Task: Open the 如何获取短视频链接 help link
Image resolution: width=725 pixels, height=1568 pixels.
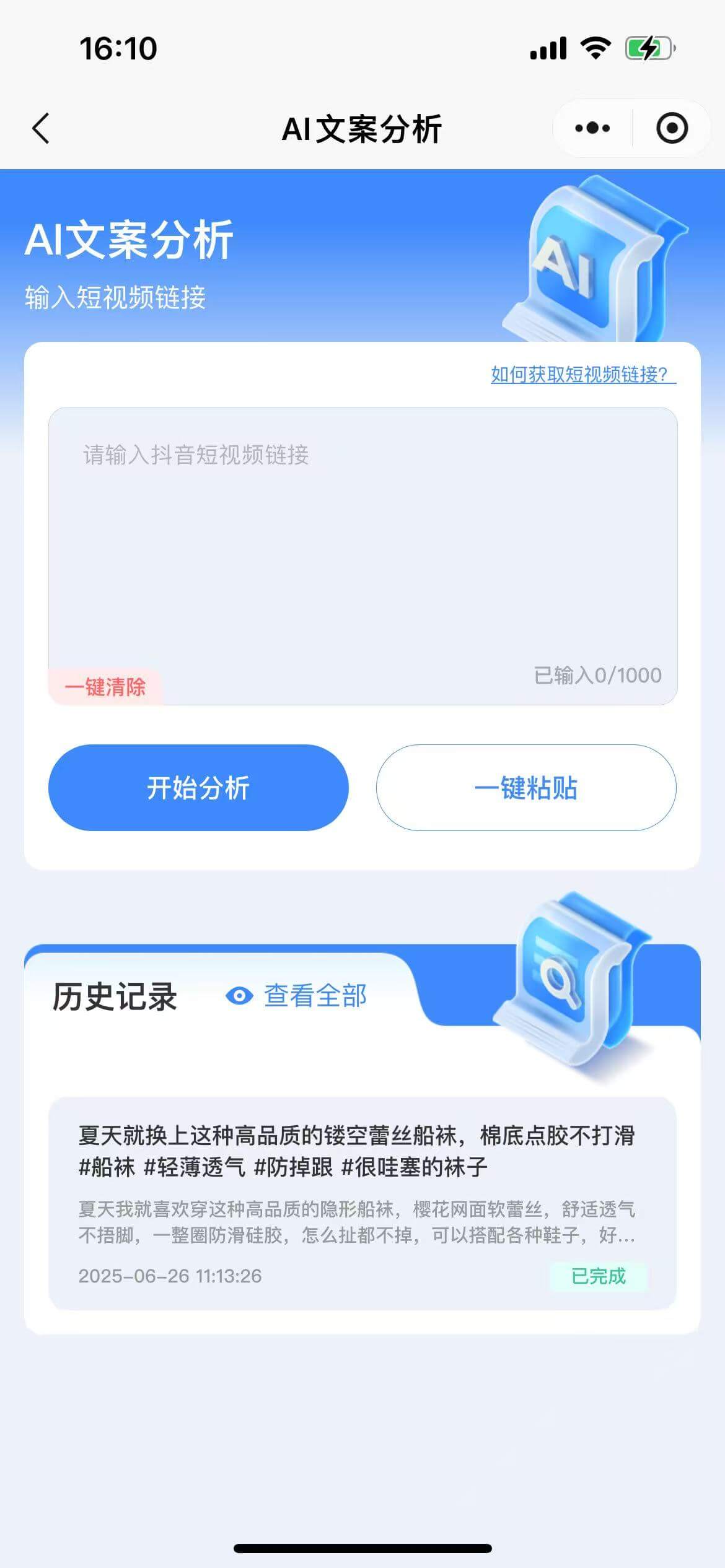Action: coord(582,374)
